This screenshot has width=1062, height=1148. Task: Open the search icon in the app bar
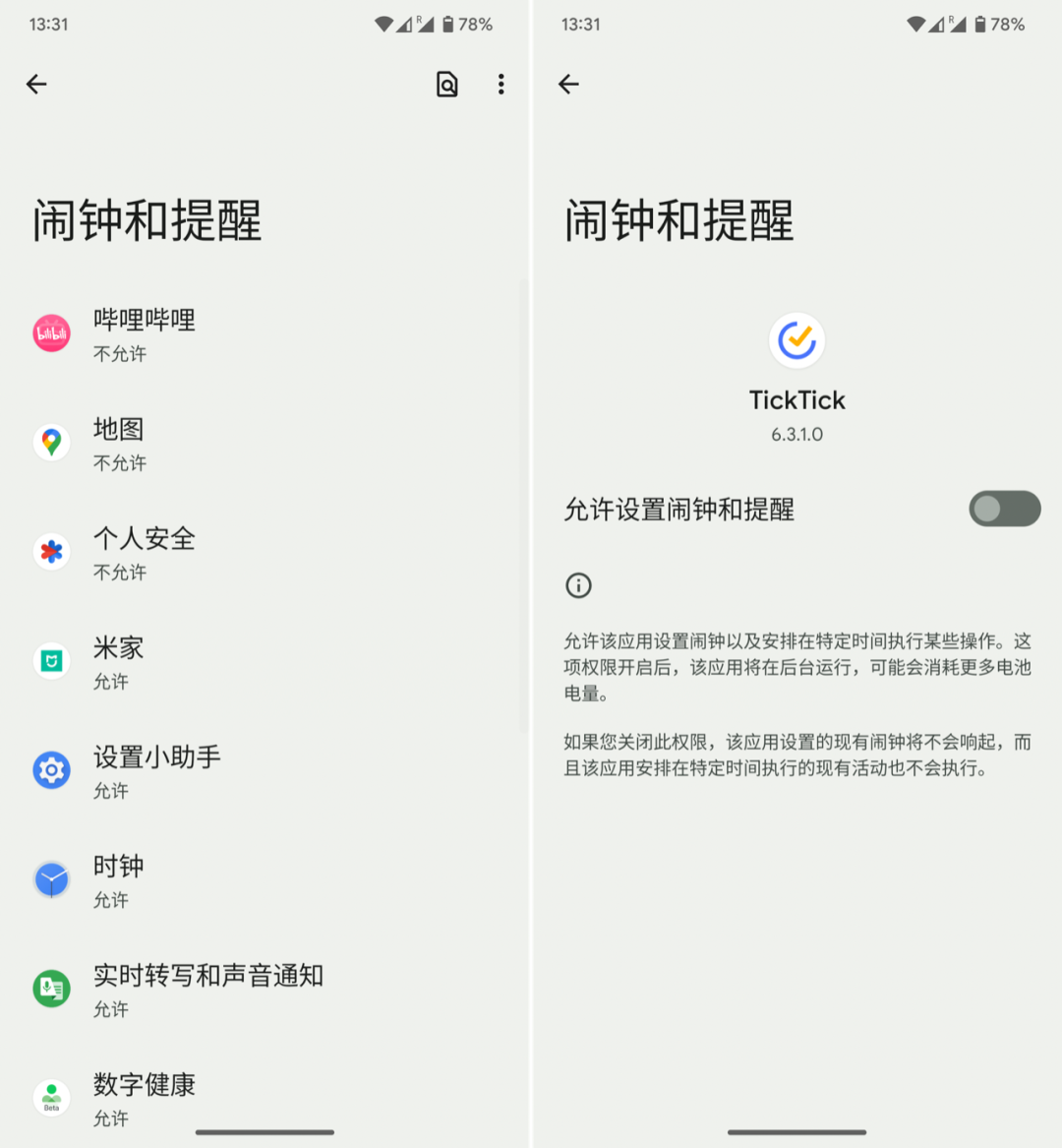[x=447, y=85]
